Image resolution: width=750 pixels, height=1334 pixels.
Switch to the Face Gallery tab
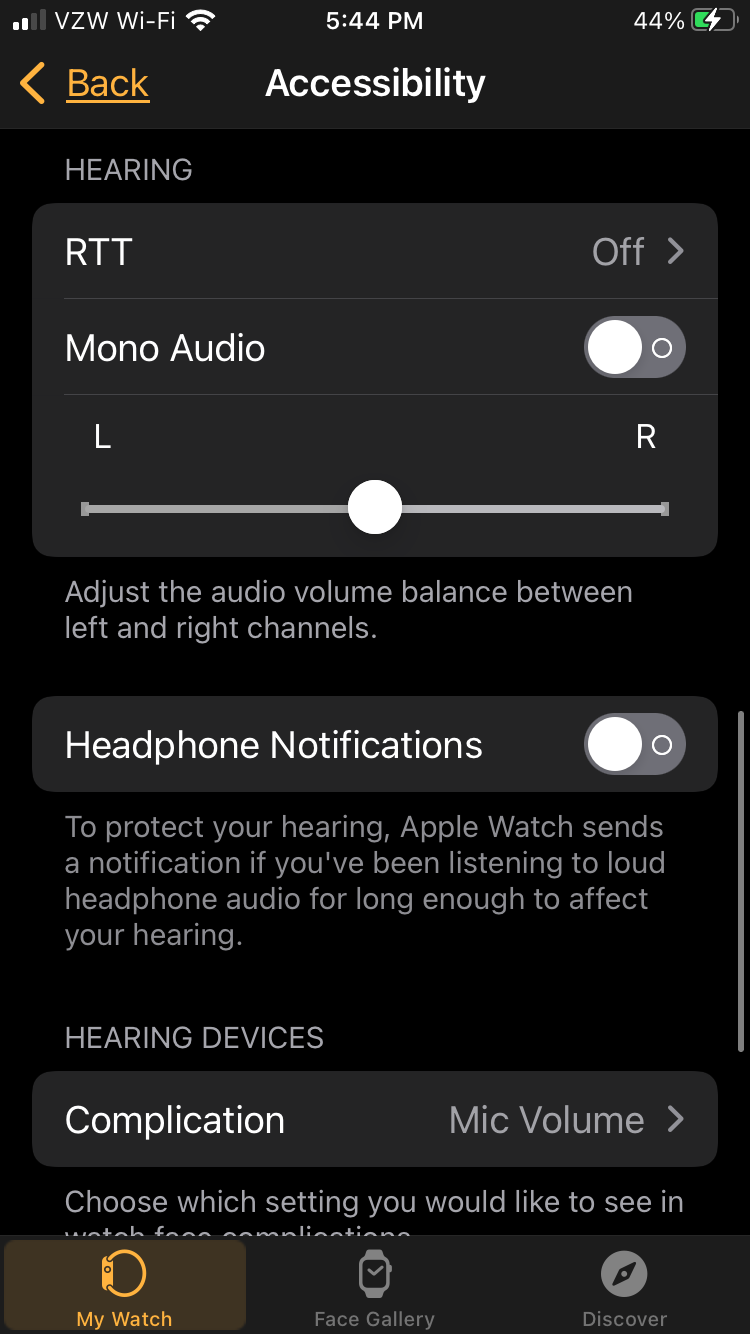coord(374,1285)
